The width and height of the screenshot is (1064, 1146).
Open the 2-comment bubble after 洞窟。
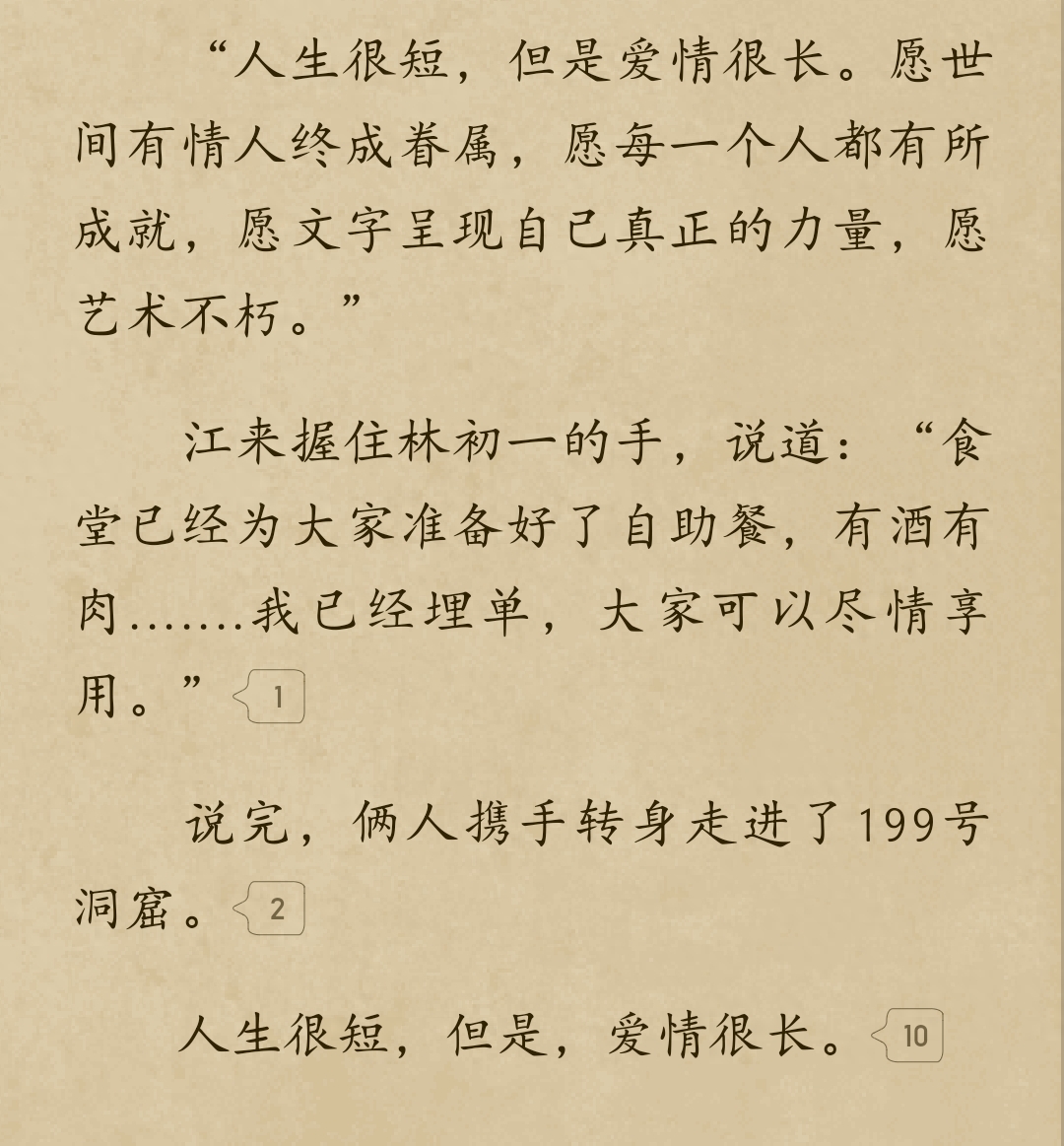tap(273, 908)
